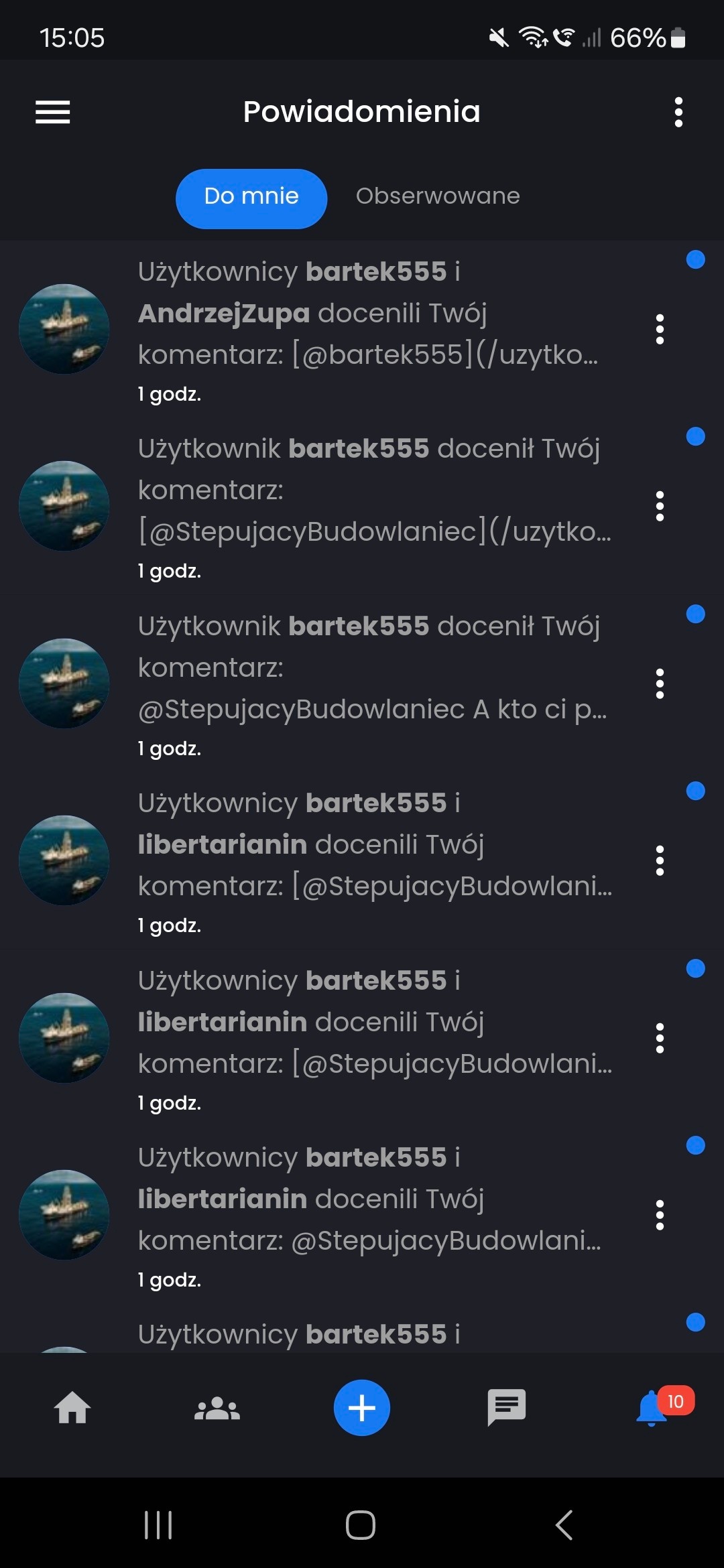This screenshot has height=1568, width=724.
Task: Go back with the system back button
Action: pos(564,1525)
